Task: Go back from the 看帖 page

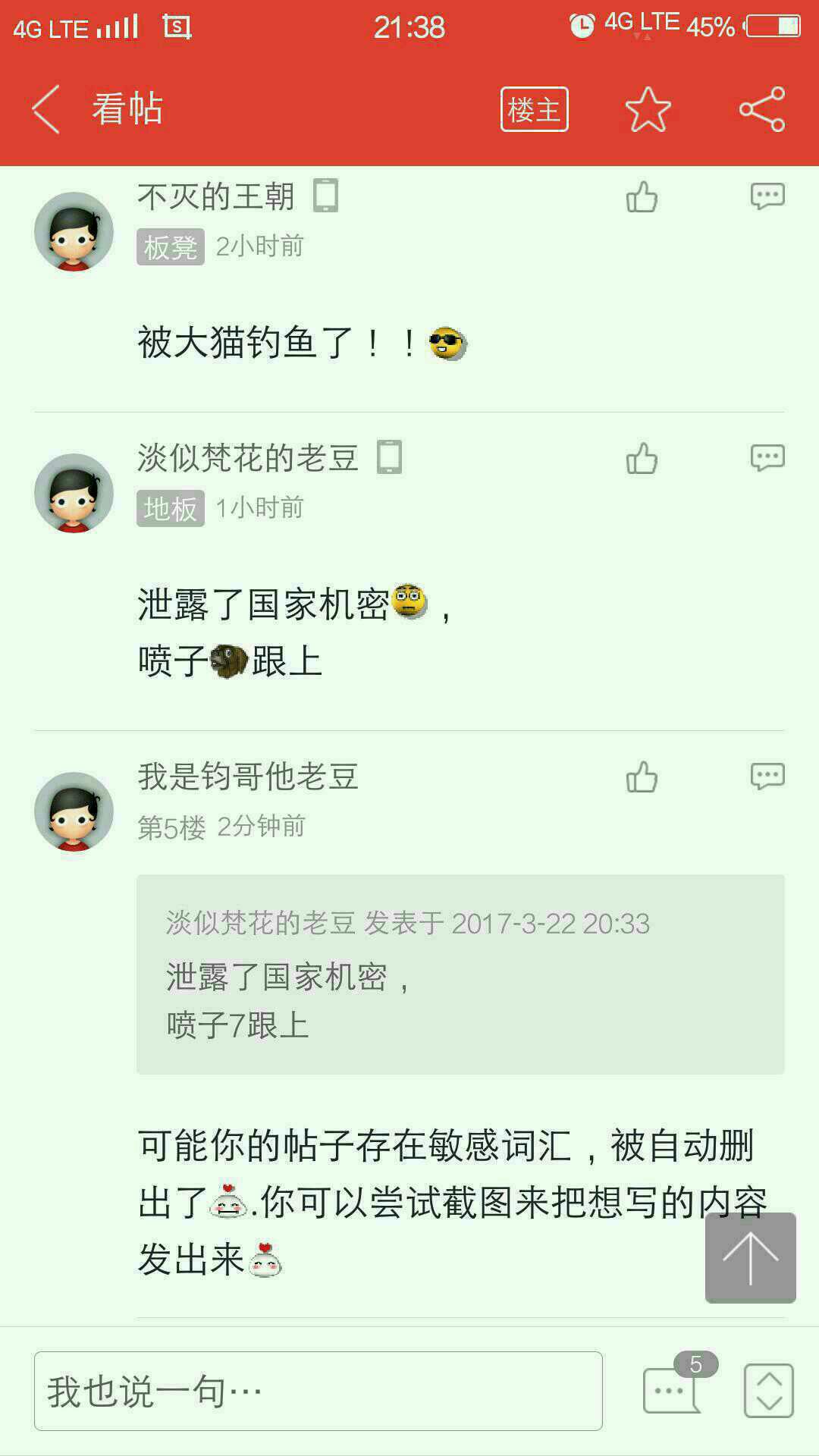Action: [47, 109]
